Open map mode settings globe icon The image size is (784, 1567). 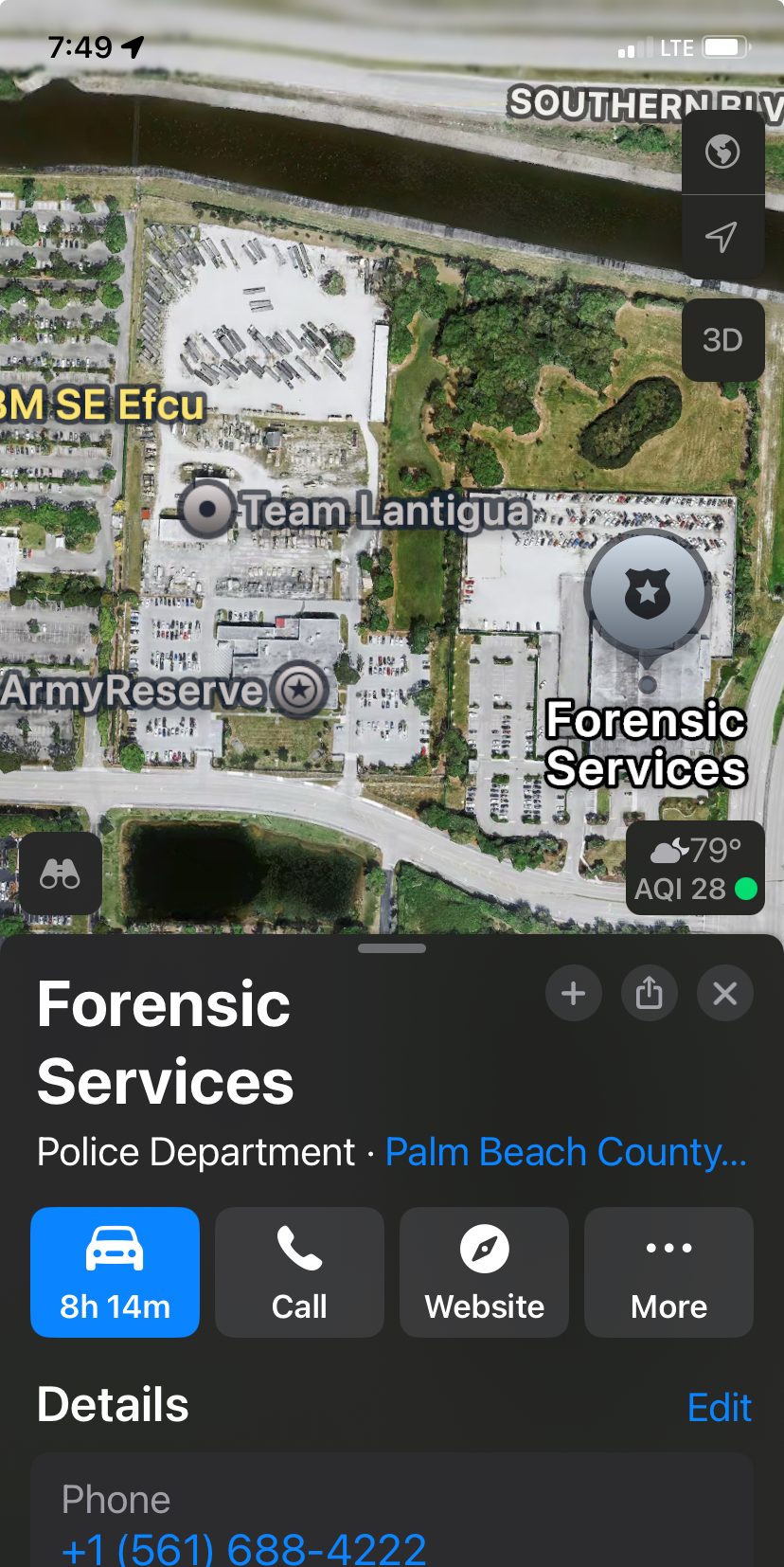pos(722,152)
